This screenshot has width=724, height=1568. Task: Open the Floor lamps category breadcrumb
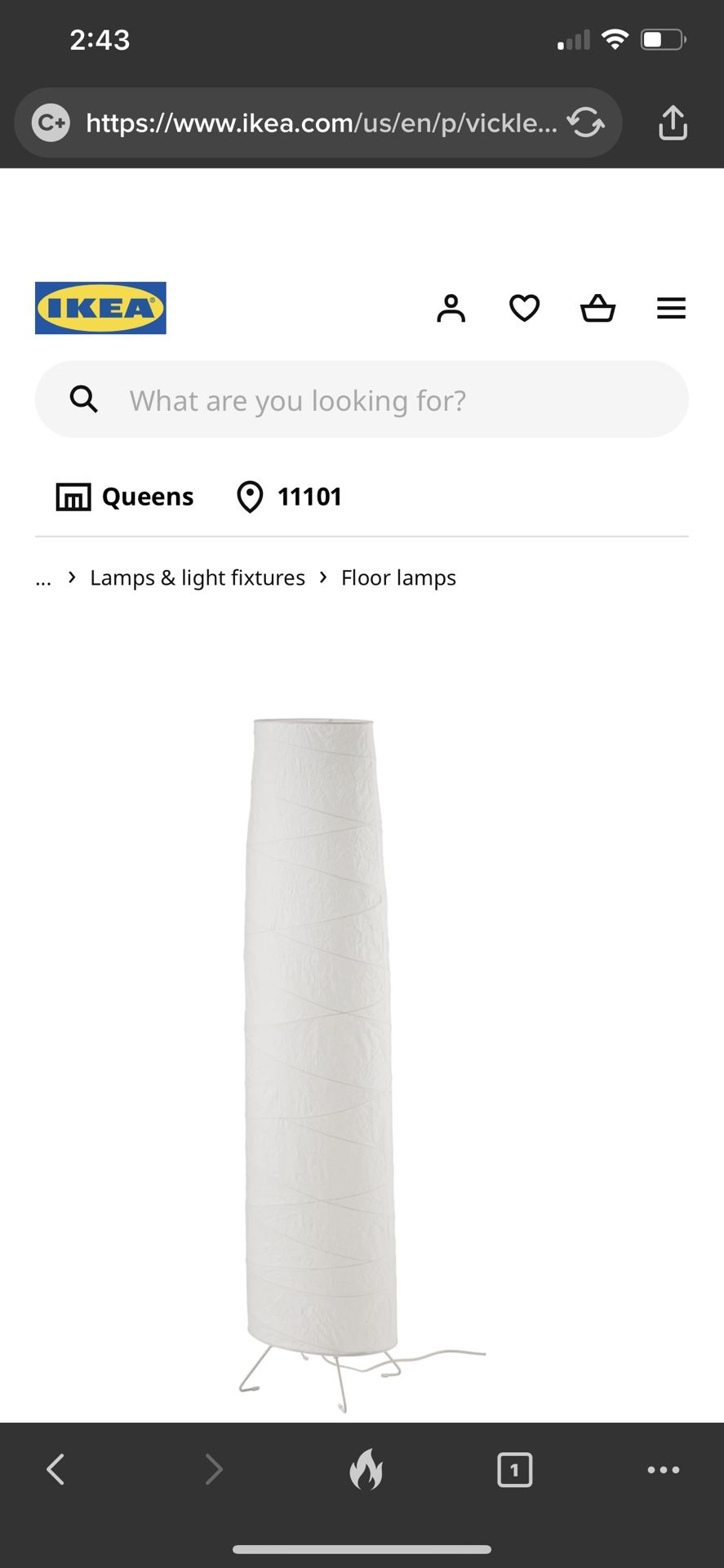click(x=398, y=577)
